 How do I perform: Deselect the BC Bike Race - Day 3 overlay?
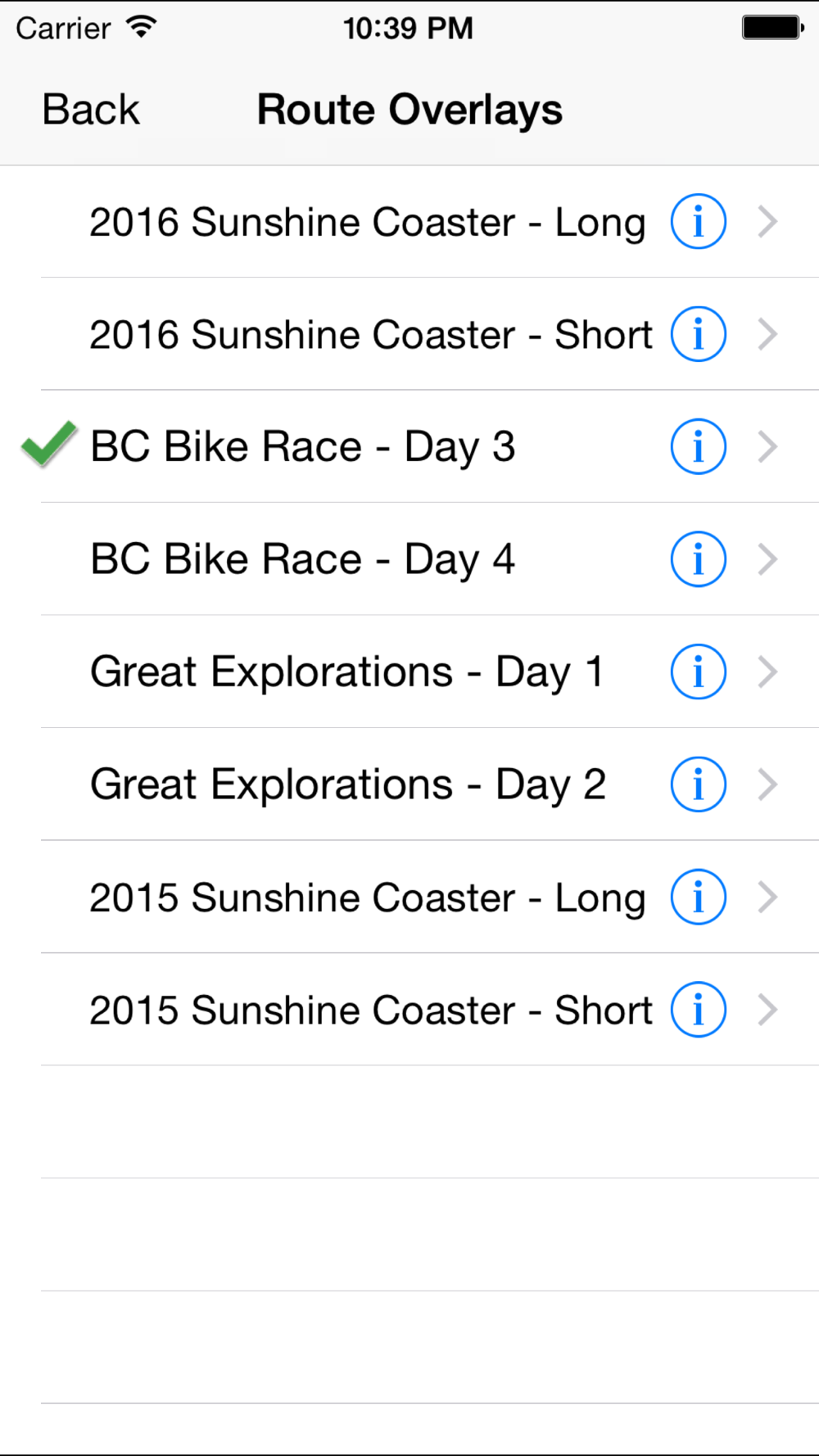409,446
